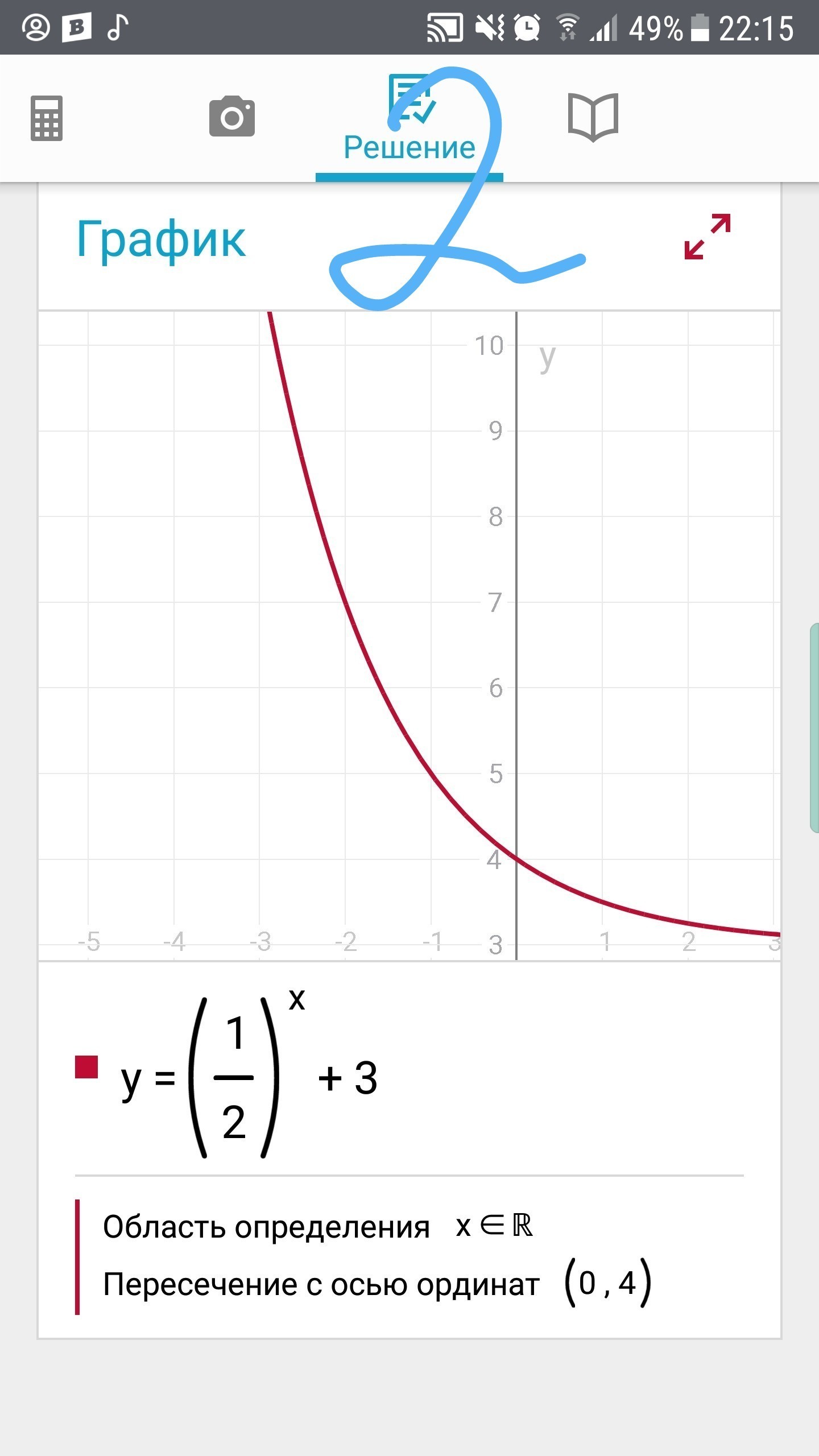
Task: Open the textbook book tab
Action: click(593, 117)
